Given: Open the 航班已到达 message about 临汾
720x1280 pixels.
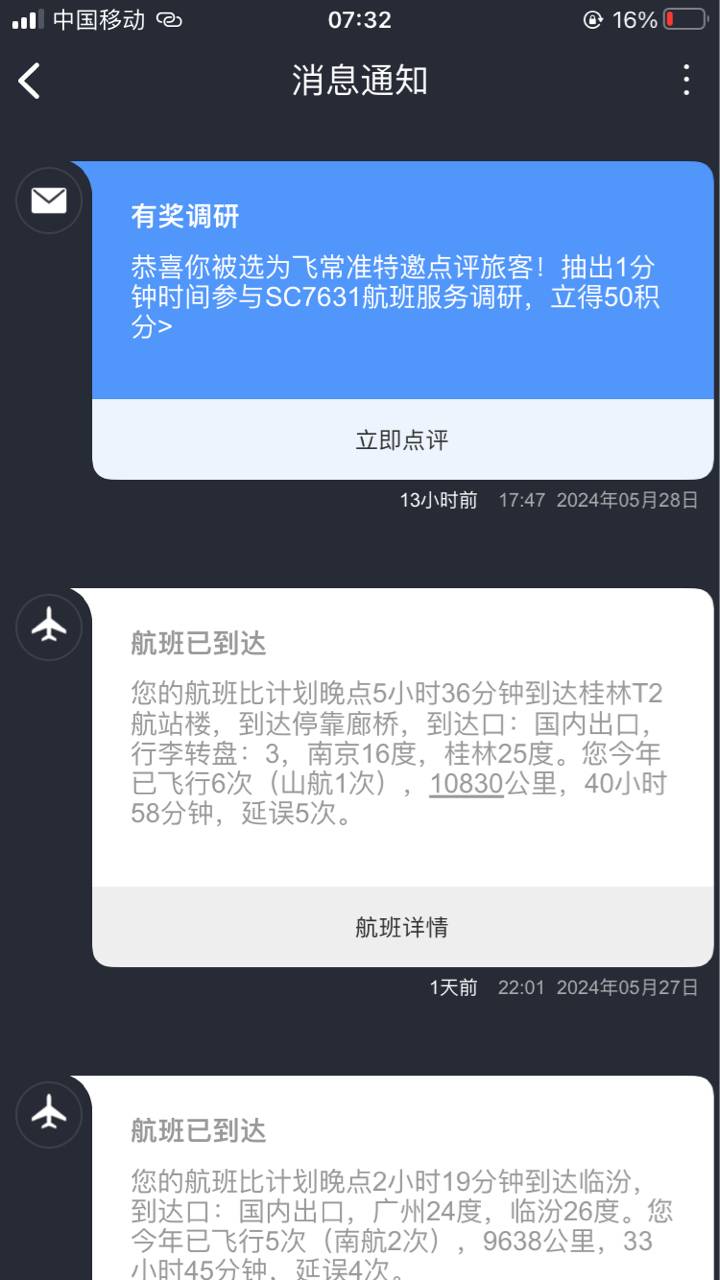Looking at the screenshot, I should [400, 1200].
